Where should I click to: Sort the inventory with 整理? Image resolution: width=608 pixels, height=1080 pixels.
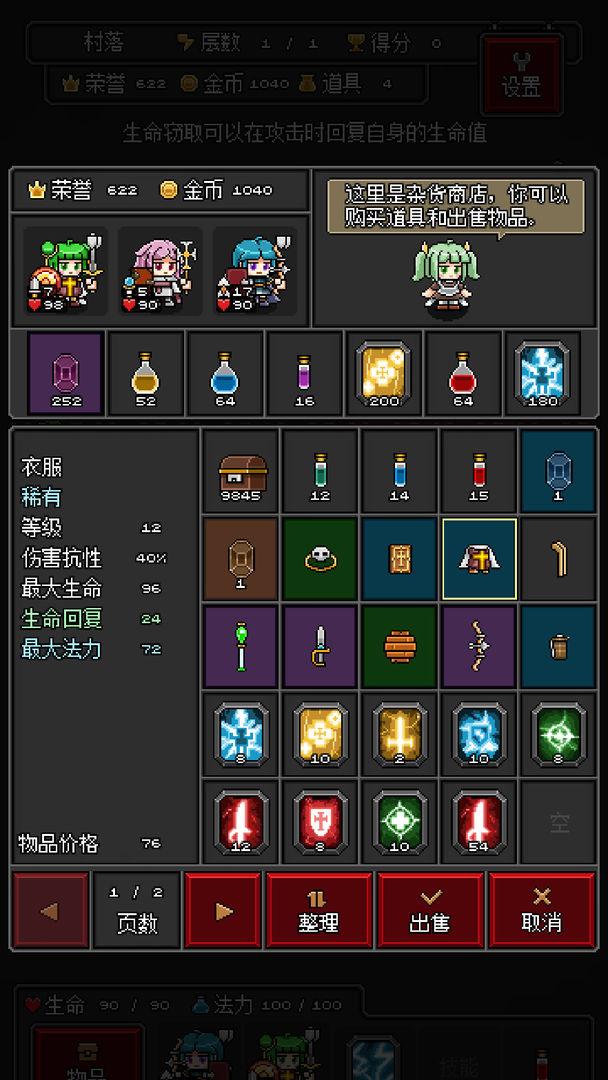(x=318, y=910)
